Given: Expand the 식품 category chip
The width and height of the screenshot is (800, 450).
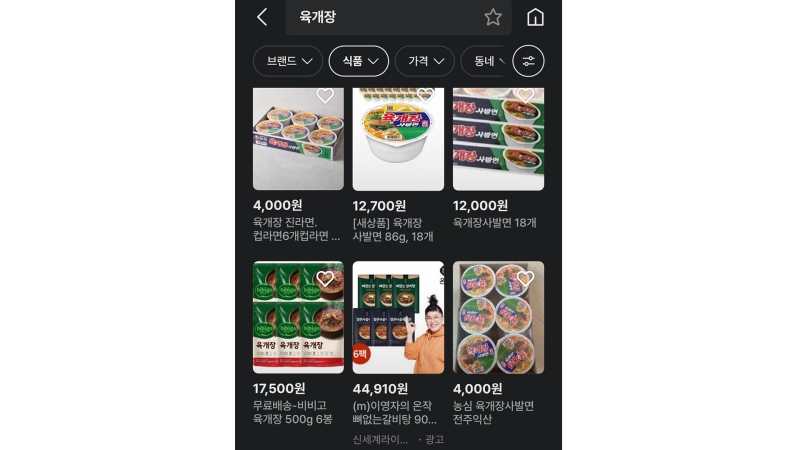Looking at the screenshot, I should pyautogui.click(x=359, y=61).
